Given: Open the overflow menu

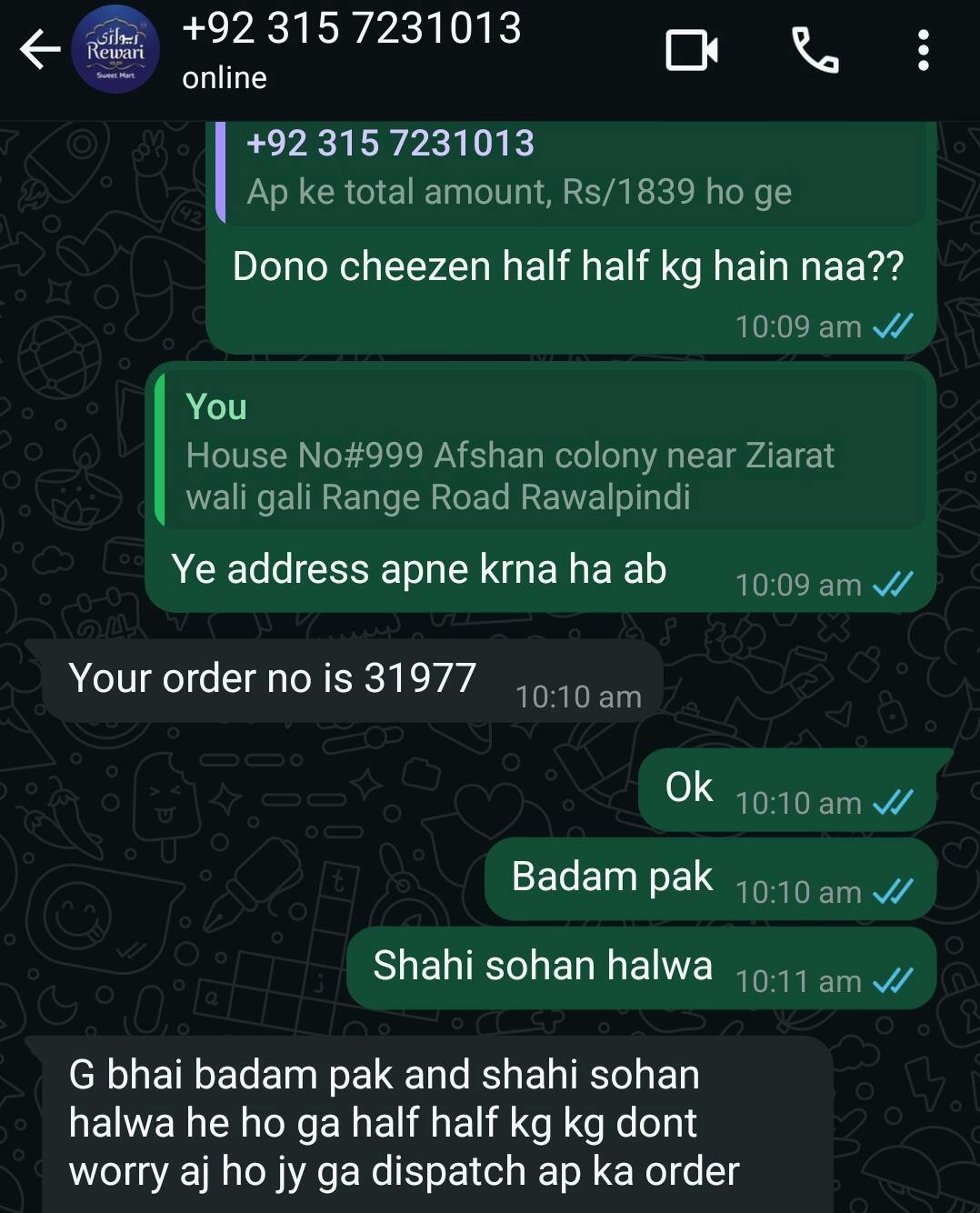Looking at the screenshot, I should (x=923, y=50).
